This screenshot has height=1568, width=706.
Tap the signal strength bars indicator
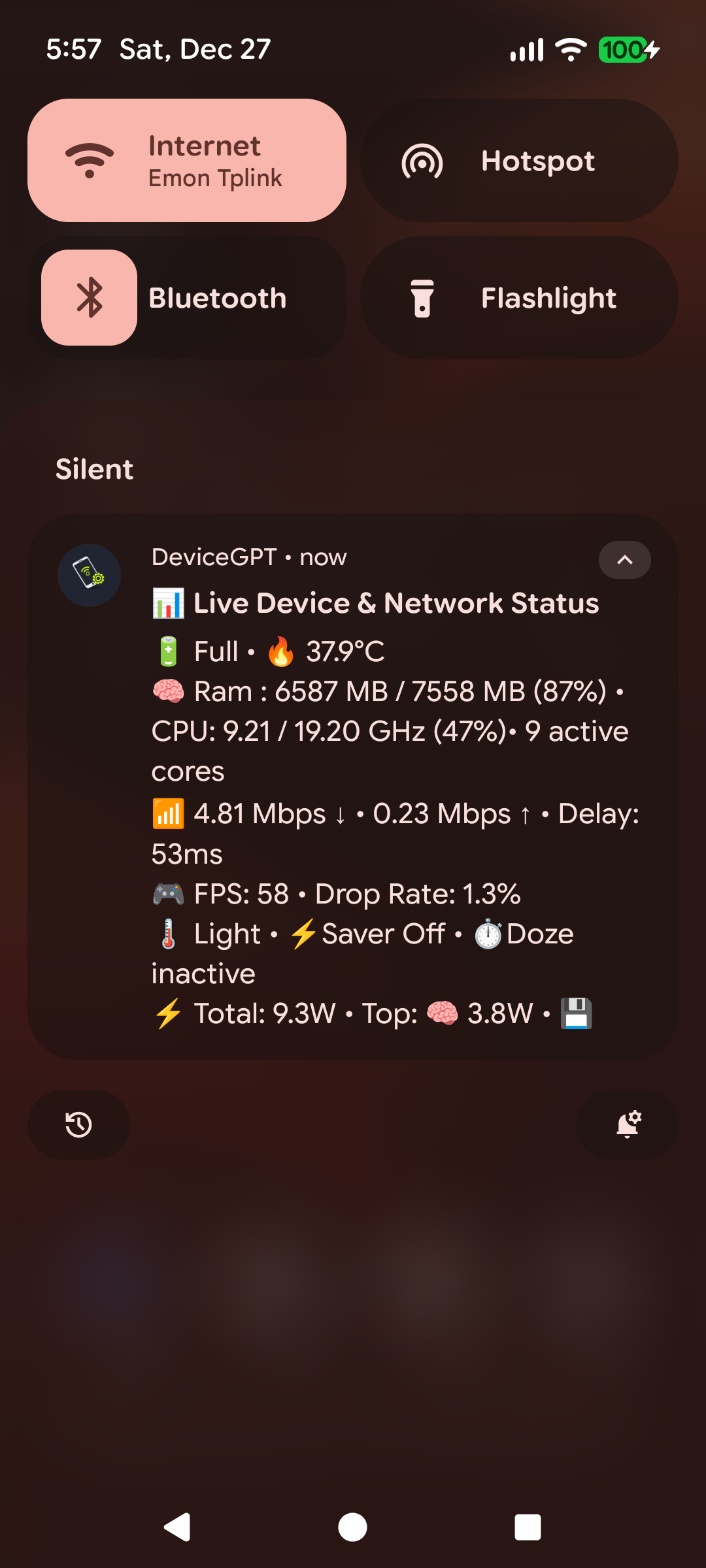point(526,48)
